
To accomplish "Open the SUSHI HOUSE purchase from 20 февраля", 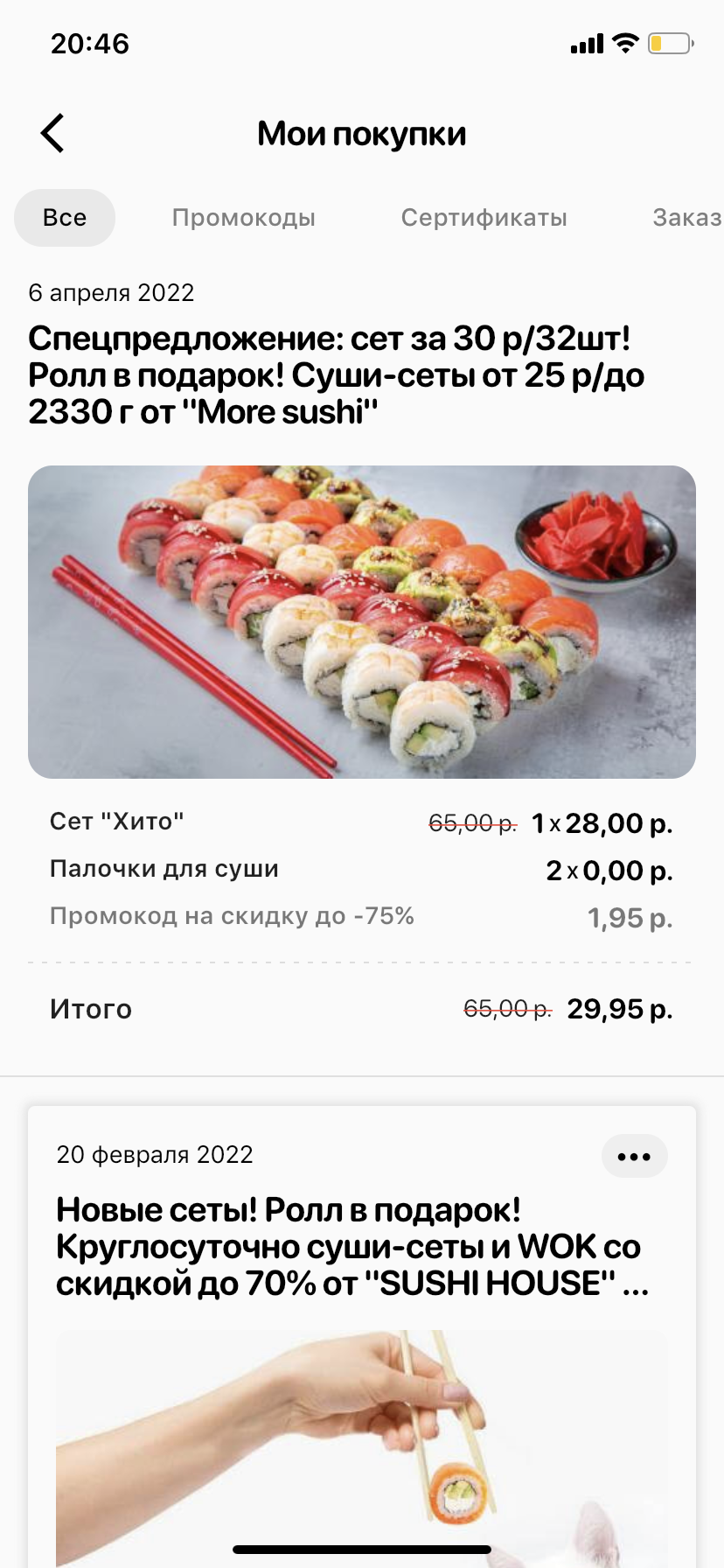I will pyautogui.click(x=350, y=1247).
